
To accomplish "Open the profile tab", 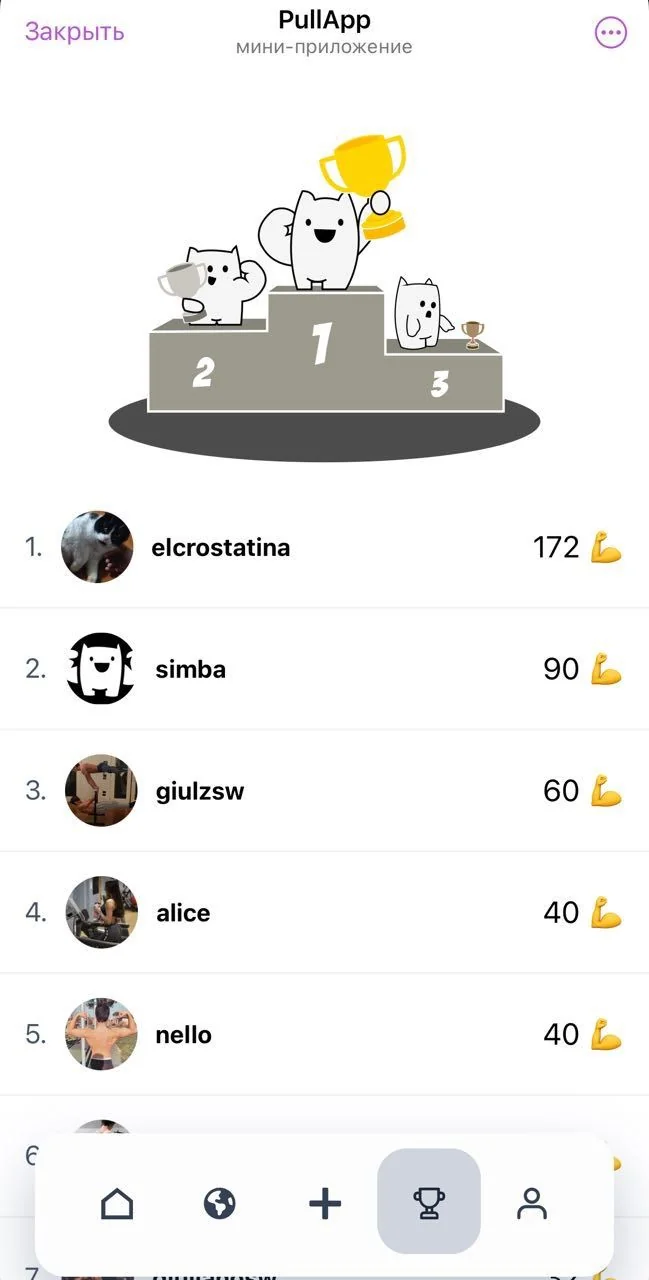I will click(x=532, y=1203).
